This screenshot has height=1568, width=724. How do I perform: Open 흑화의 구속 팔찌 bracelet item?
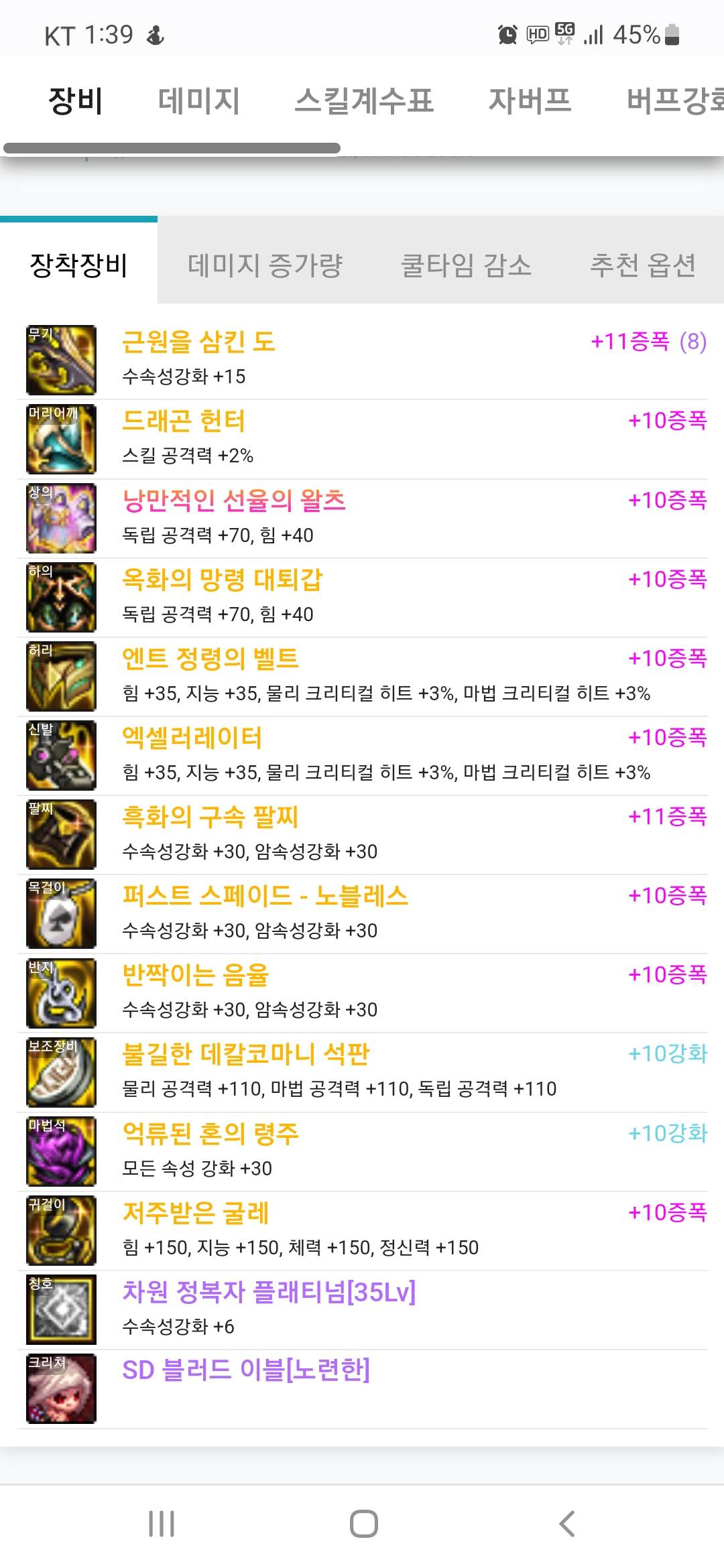point(210,816)
